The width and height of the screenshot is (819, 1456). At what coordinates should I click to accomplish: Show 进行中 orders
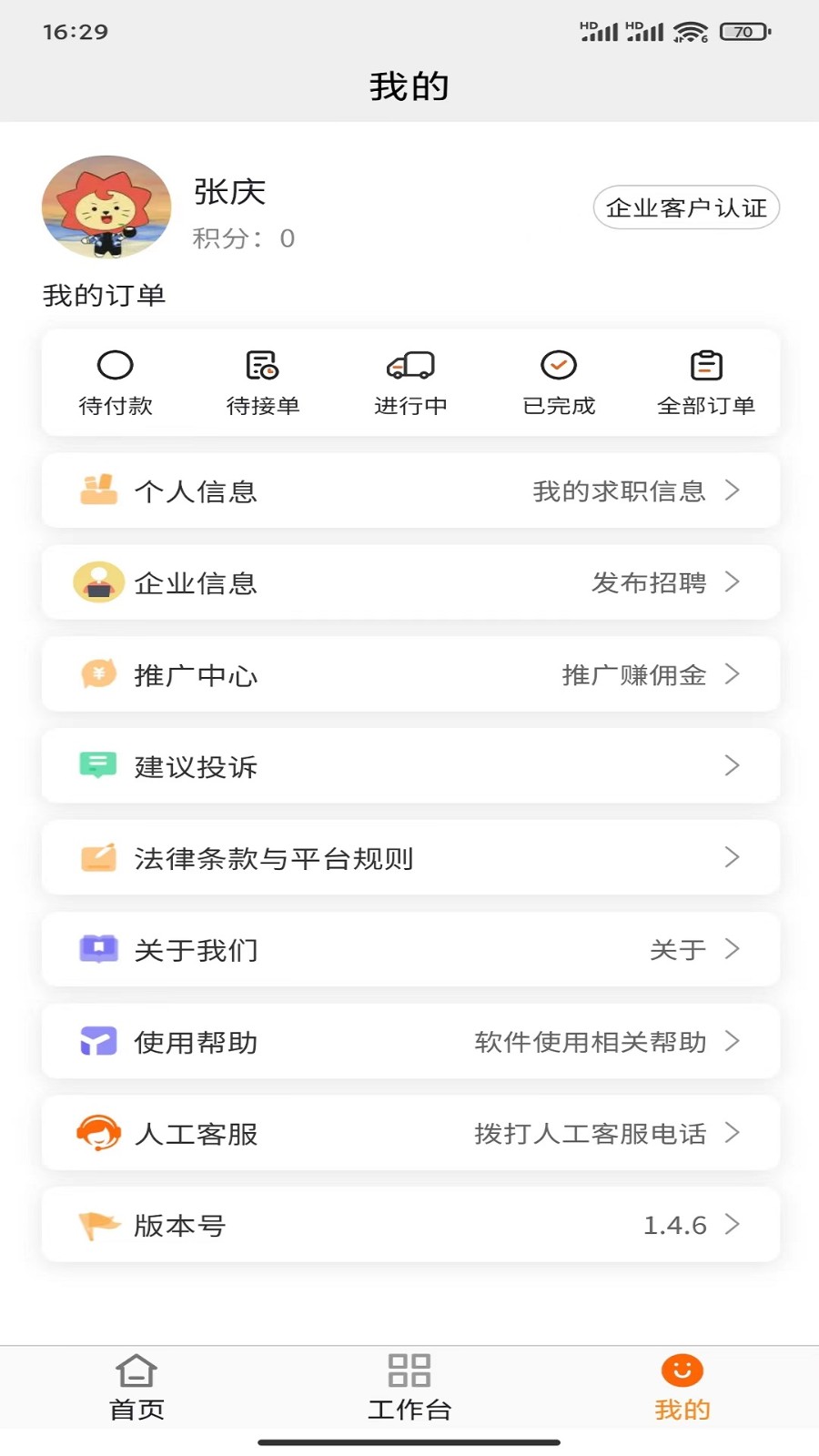(x=410, y=383)
